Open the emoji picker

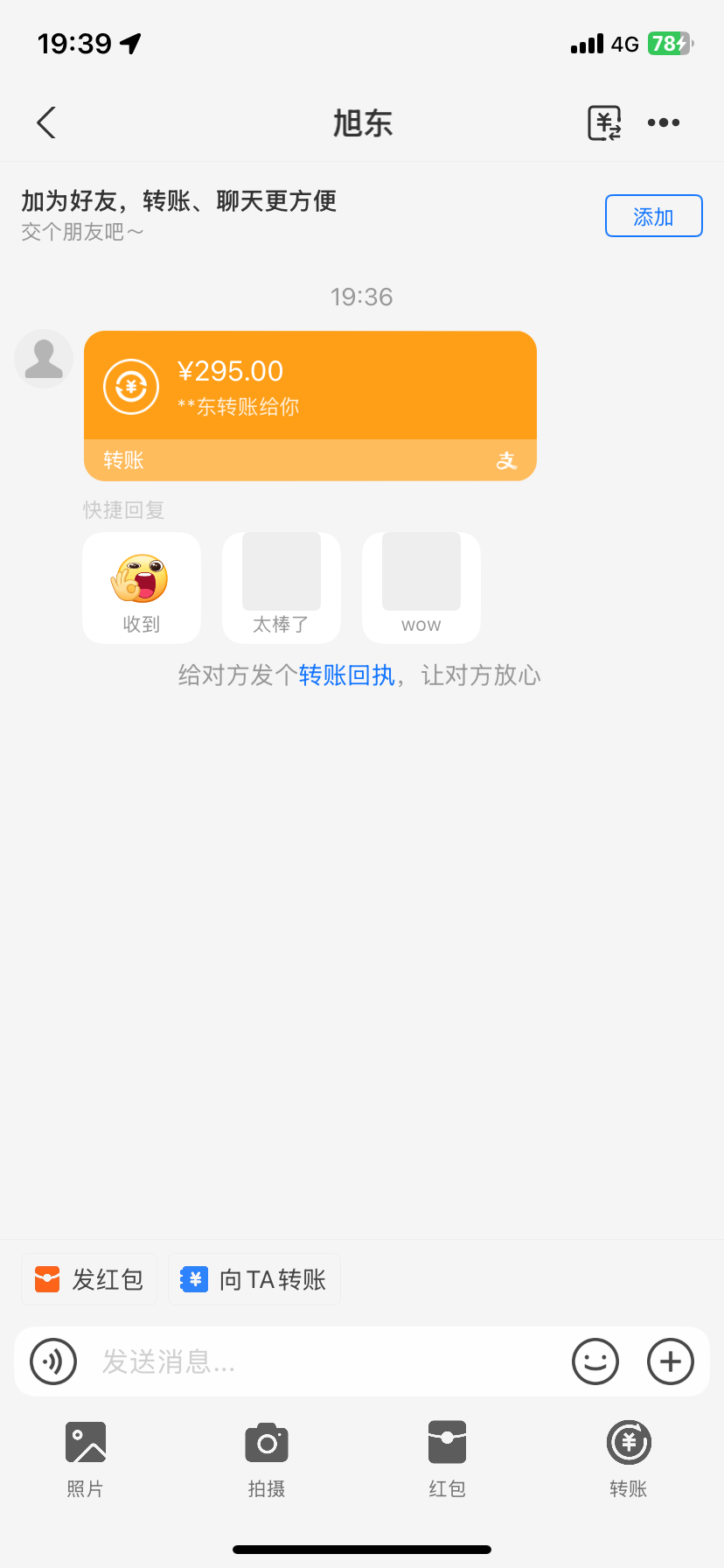coord(595,1361)
